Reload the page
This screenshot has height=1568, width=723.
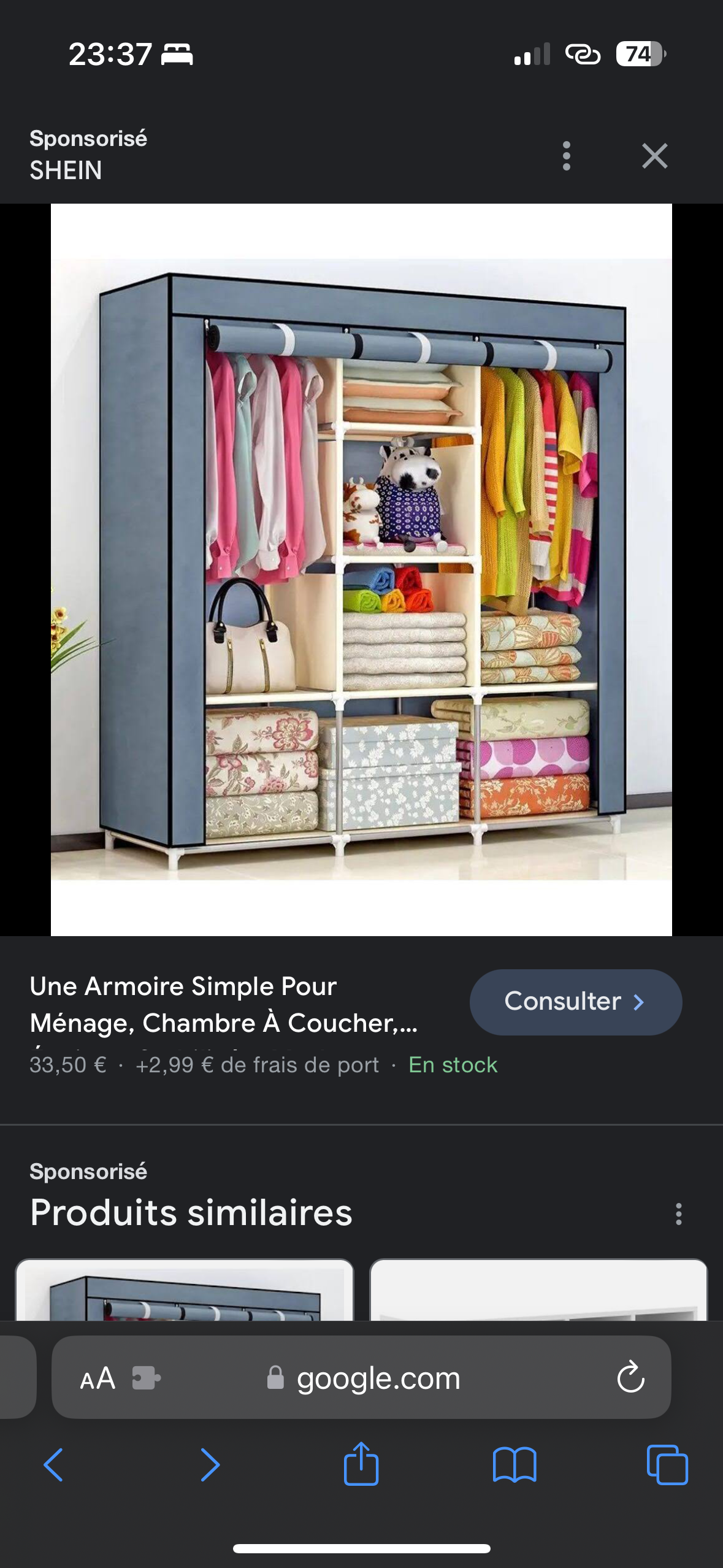630,1378
